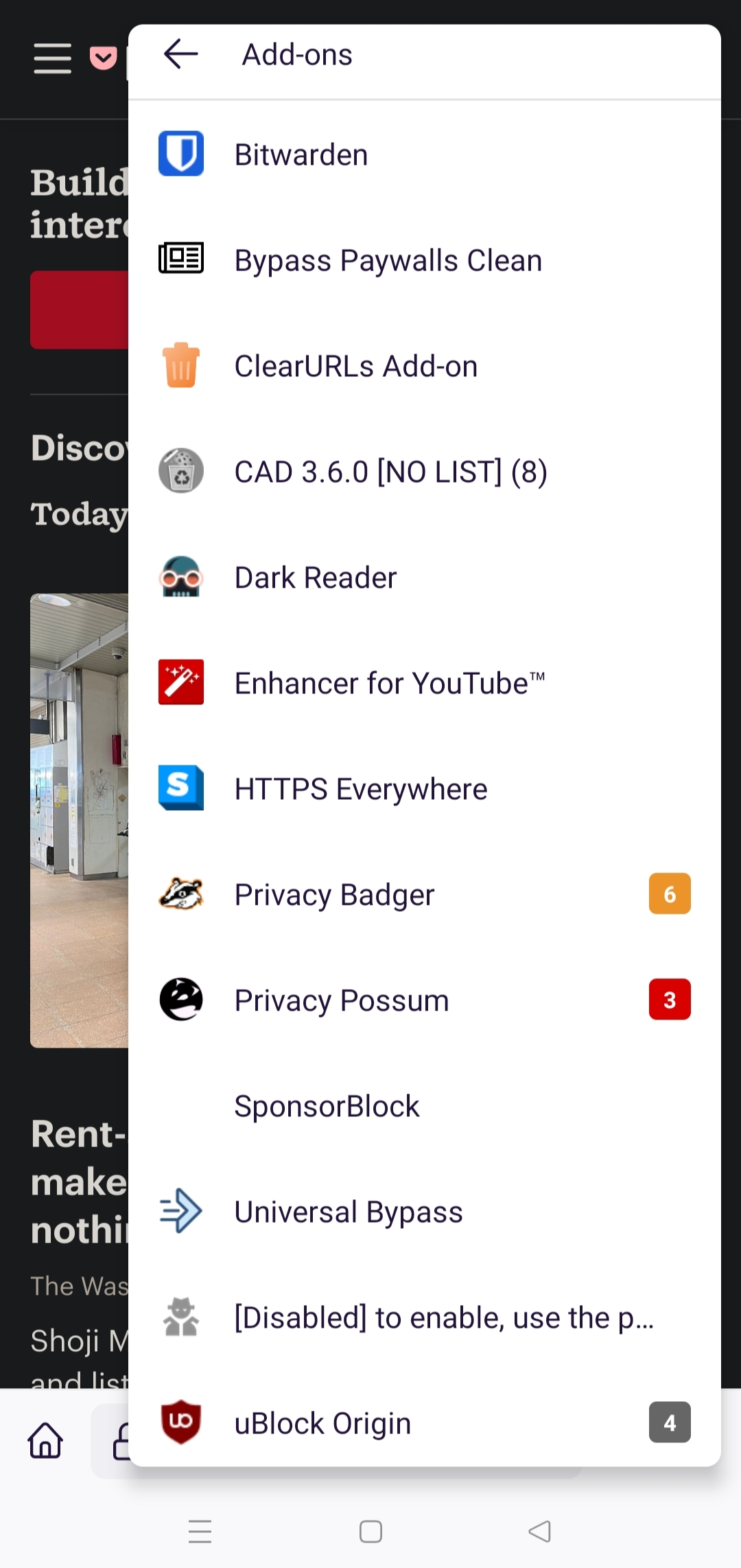741x1568 pixels.
Task: Click the grayed-out disabled add-on icon
Action: [180, 1317]
